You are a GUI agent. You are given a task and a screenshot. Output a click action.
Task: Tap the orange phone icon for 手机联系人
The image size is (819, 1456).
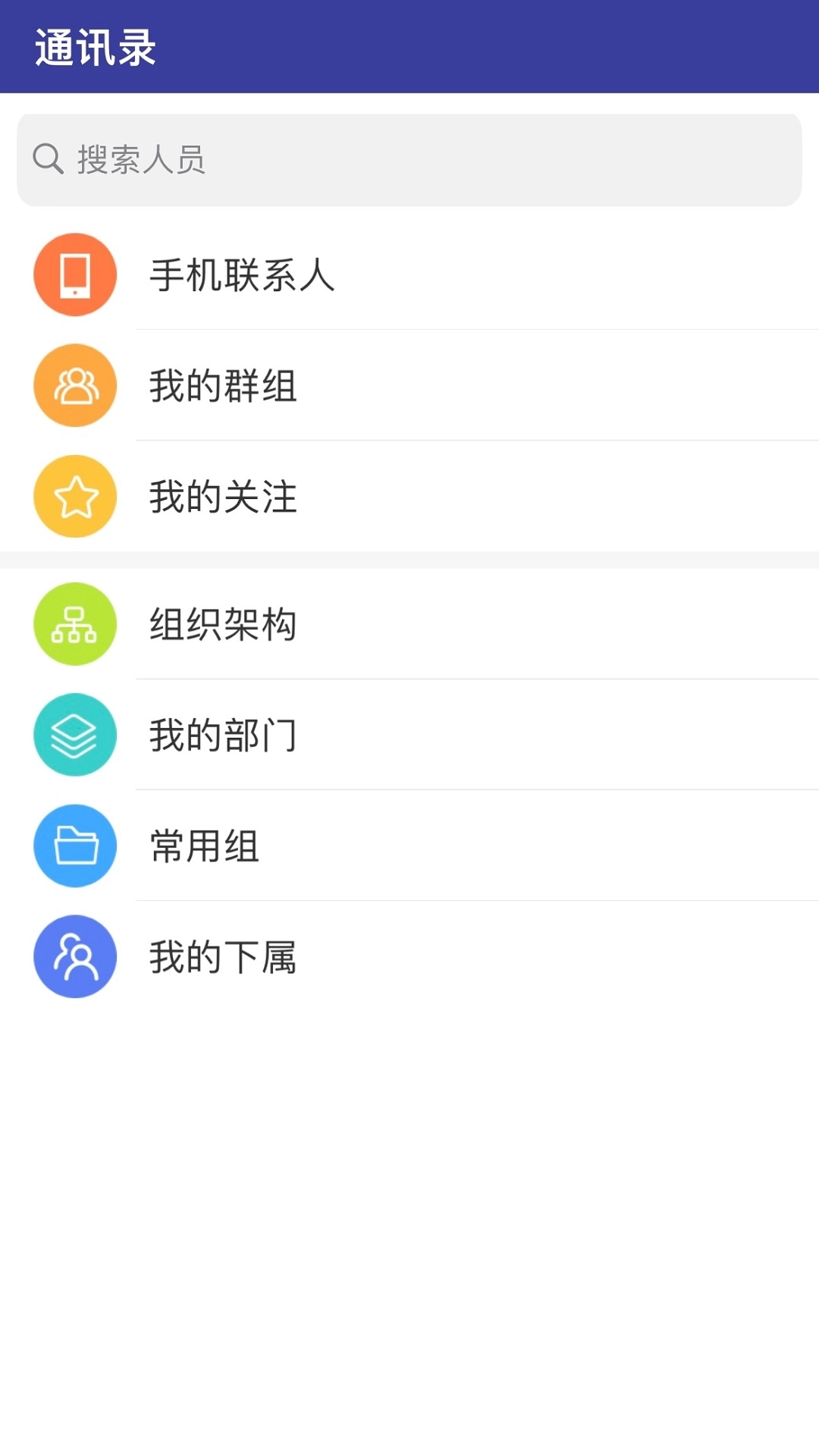coord(74,275)
